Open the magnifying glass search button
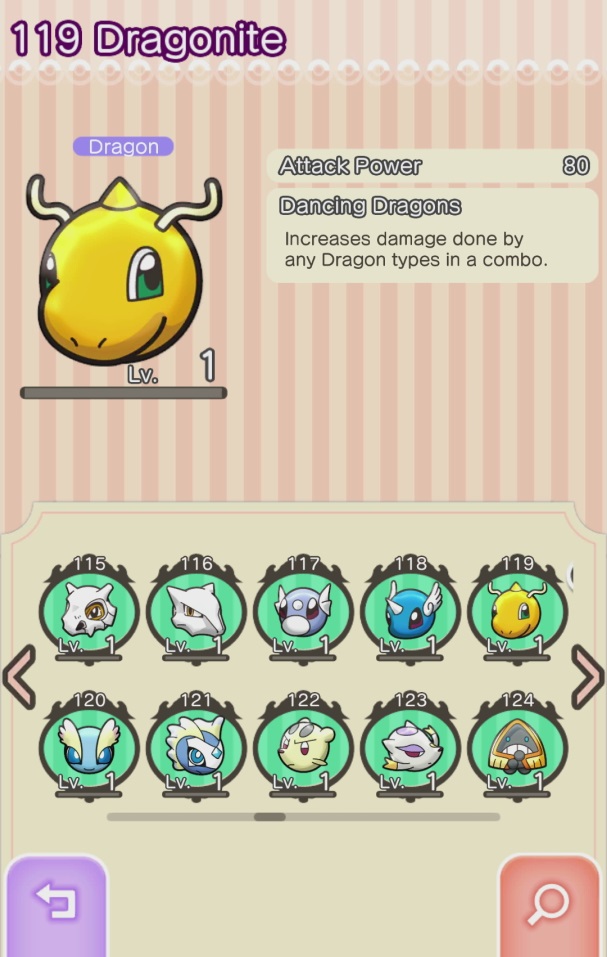 pyautogui.click(x=549, y=905)
